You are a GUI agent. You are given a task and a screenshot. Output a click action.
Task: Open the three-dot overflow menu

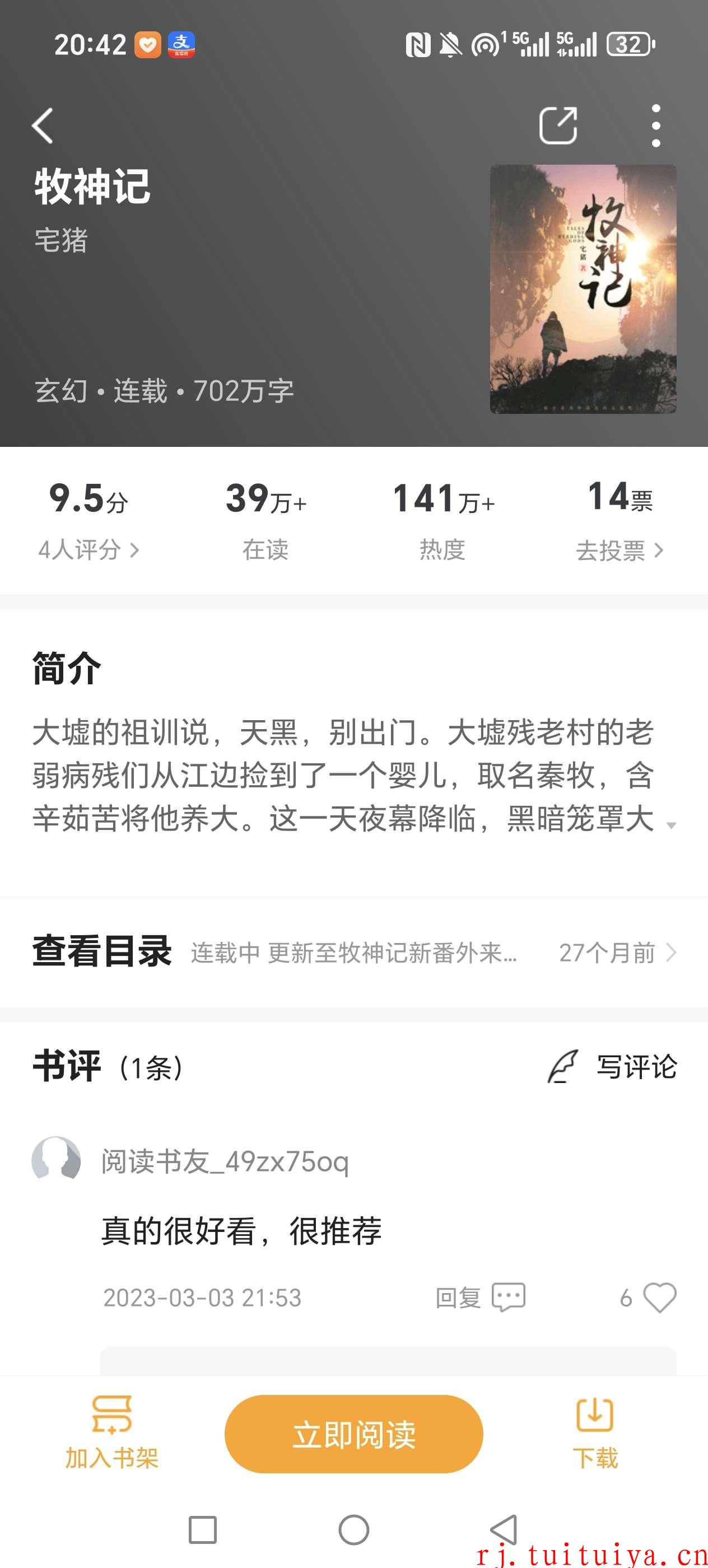656,125
